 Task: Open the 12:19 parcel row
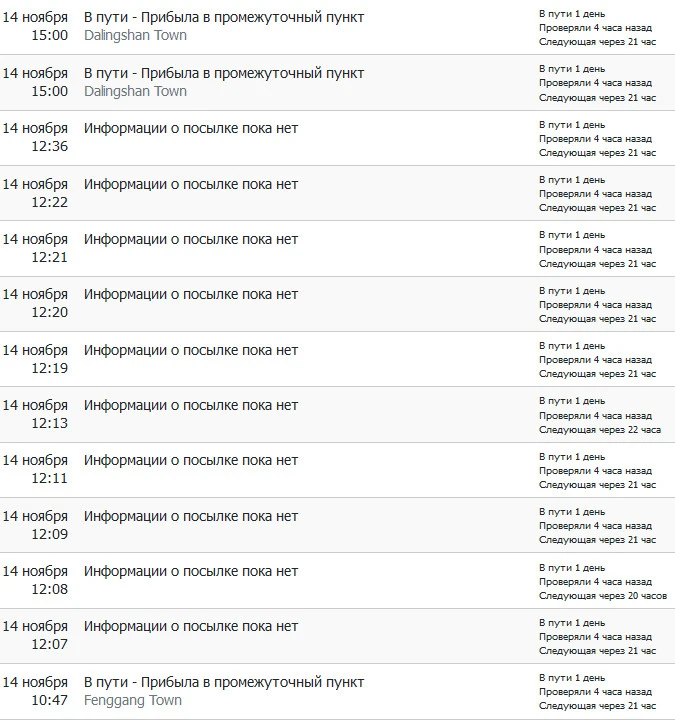[338, 359]
